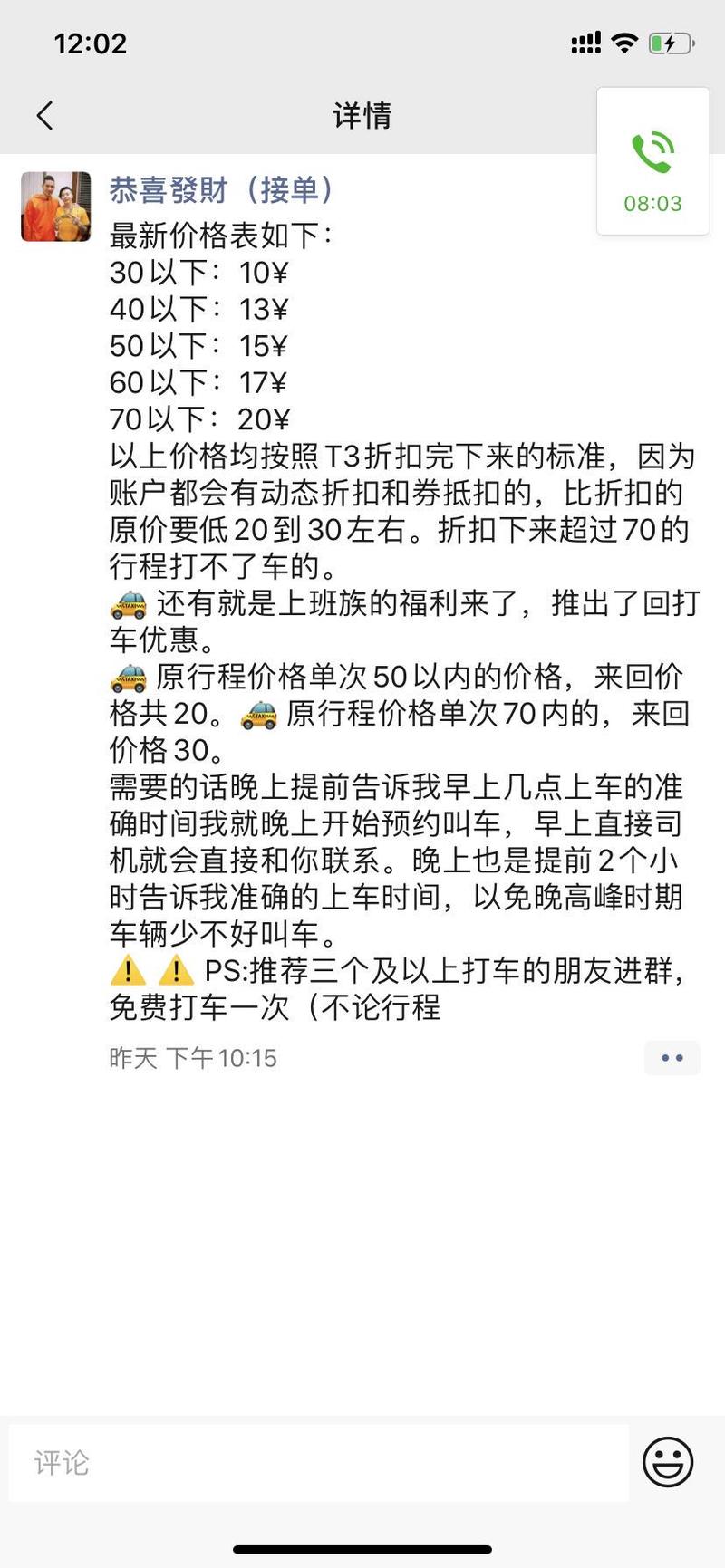The width and height of the screenshot is (725, 1568).
Task: Collapse the post via back navigation chevron
Action: (x=44, y=116)
